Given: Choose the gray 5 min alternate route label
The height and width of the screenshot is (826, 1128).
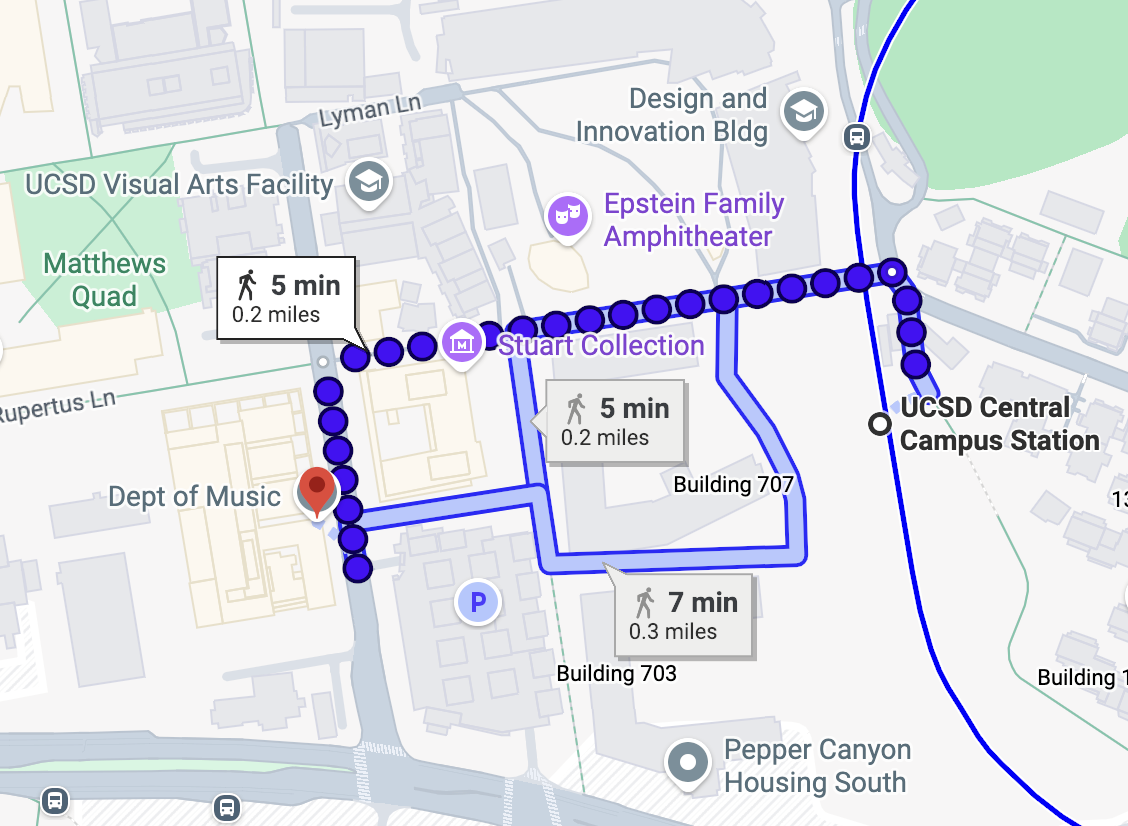Looking at the screenshot, I should pos(614,422).
